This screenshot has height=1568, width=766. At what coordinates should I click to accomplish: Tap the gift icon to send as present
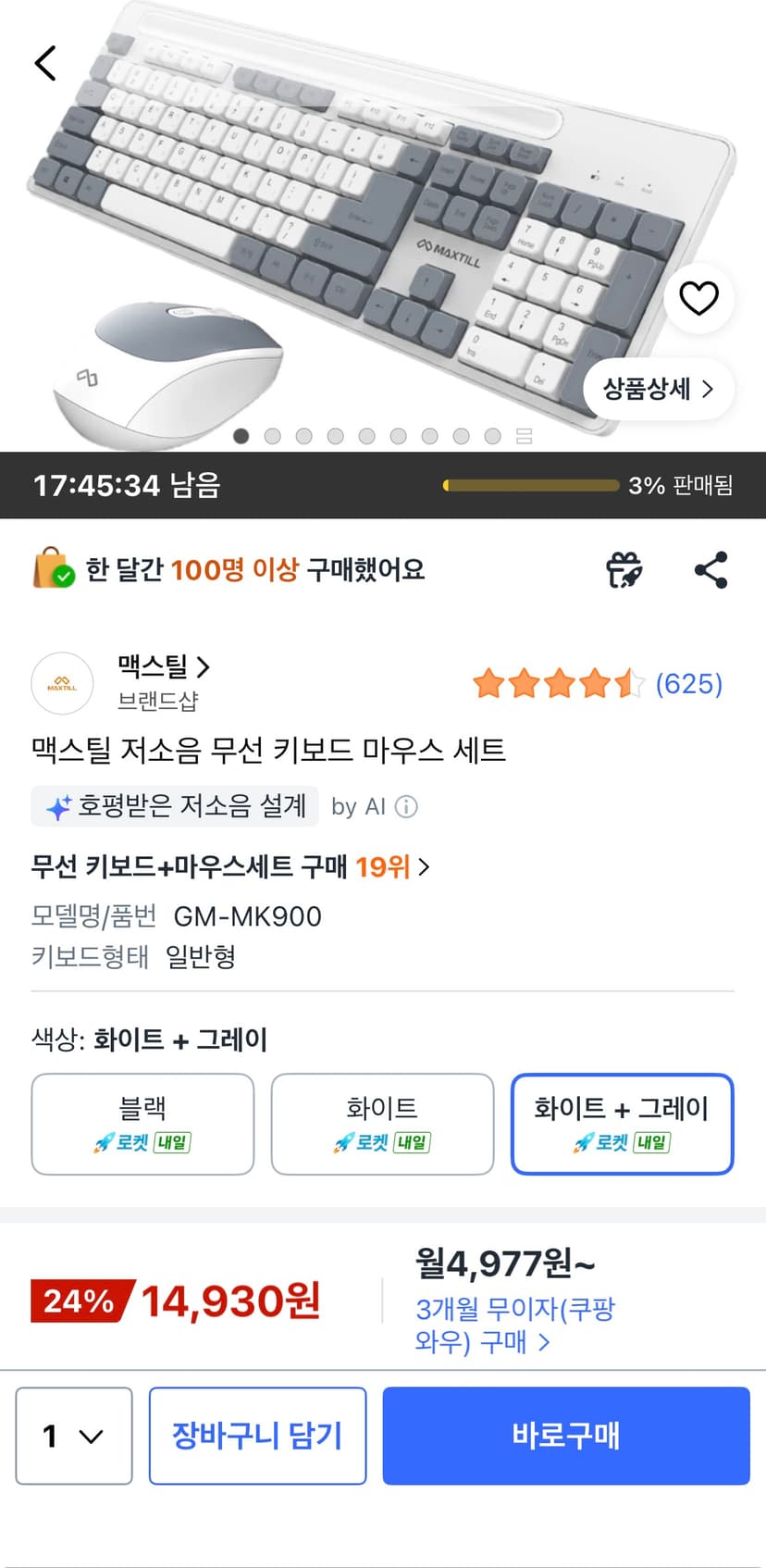tap(624, 569)
